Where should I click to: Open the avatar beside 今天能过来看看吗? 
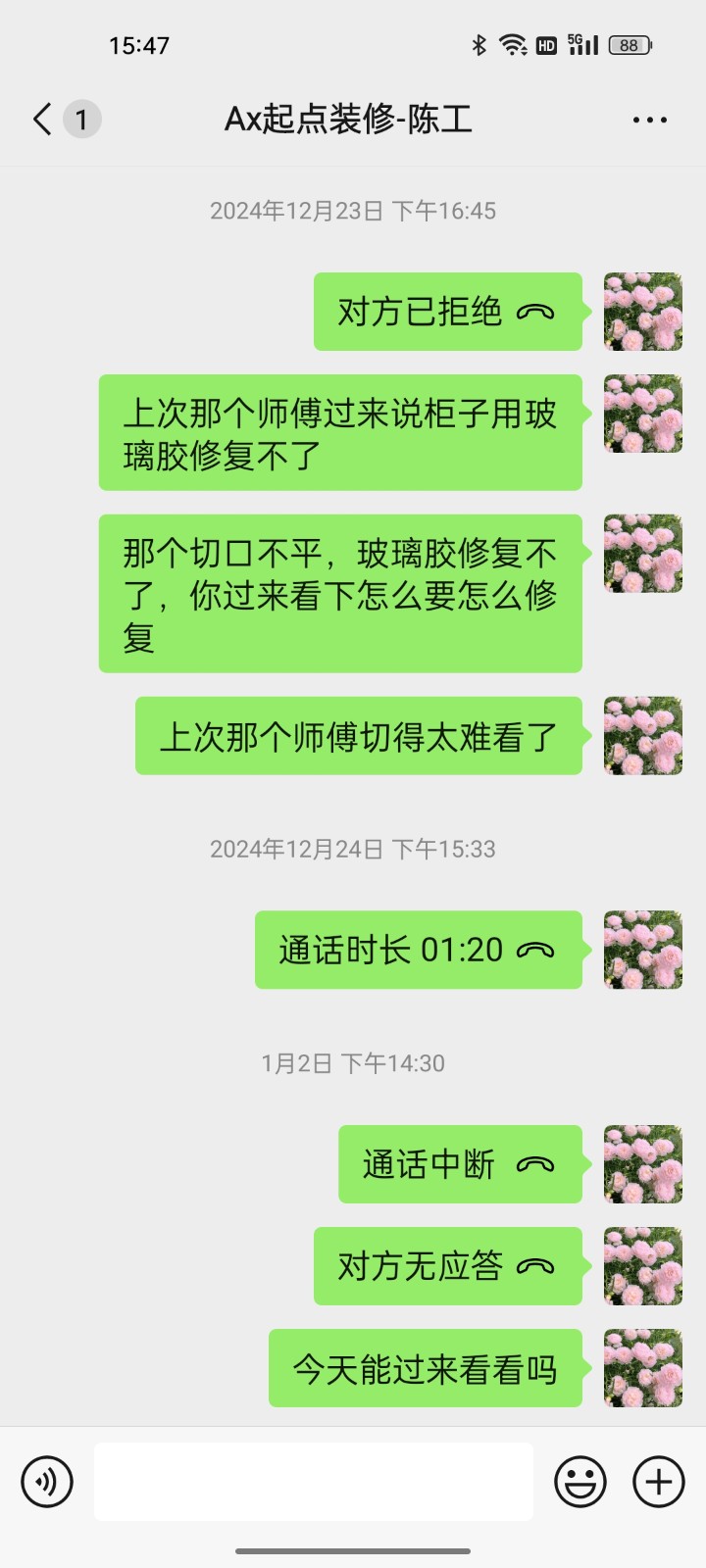(642, 1368)
